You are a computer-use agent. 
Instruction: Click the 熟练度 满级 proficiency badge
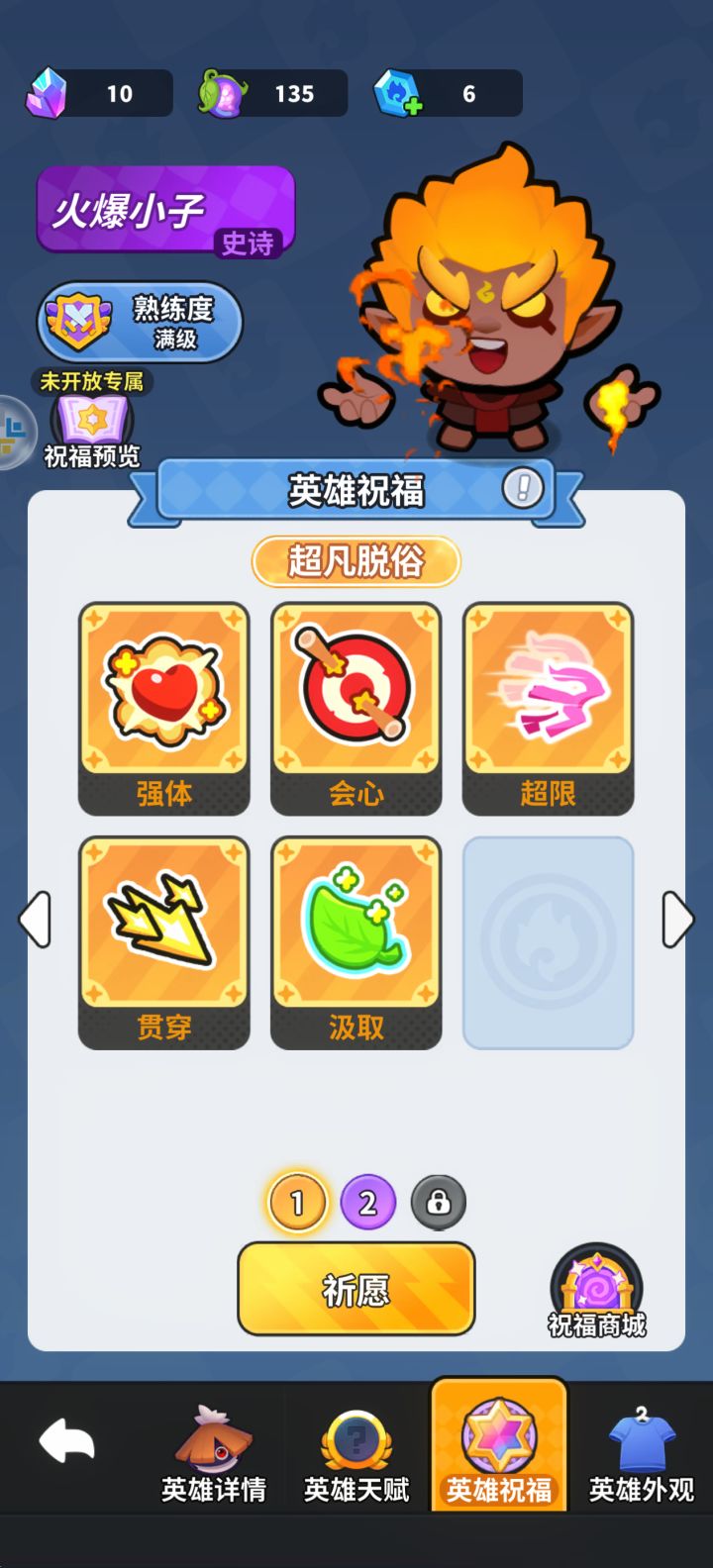139,322
